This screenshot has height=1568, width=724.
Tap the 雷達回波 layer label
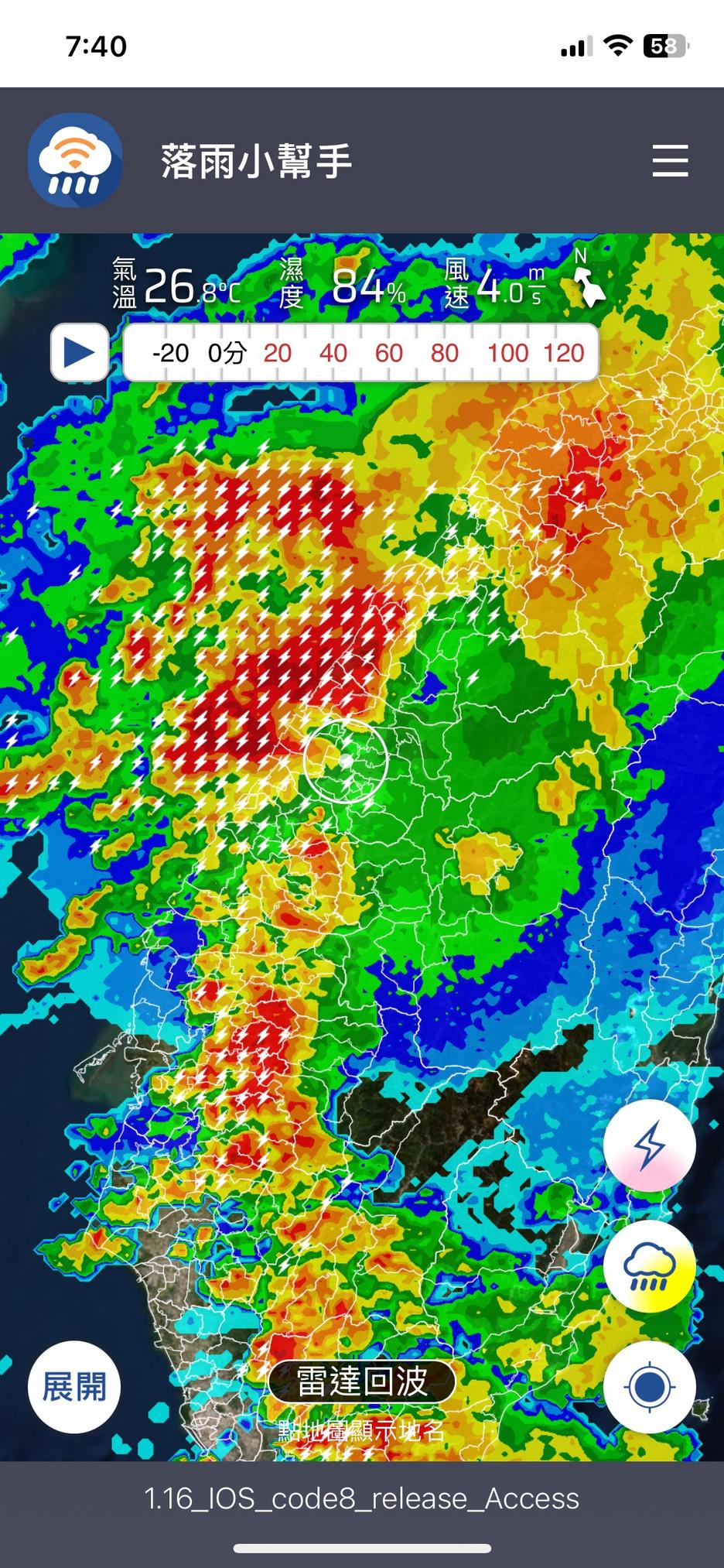(x=361, y=1381)
